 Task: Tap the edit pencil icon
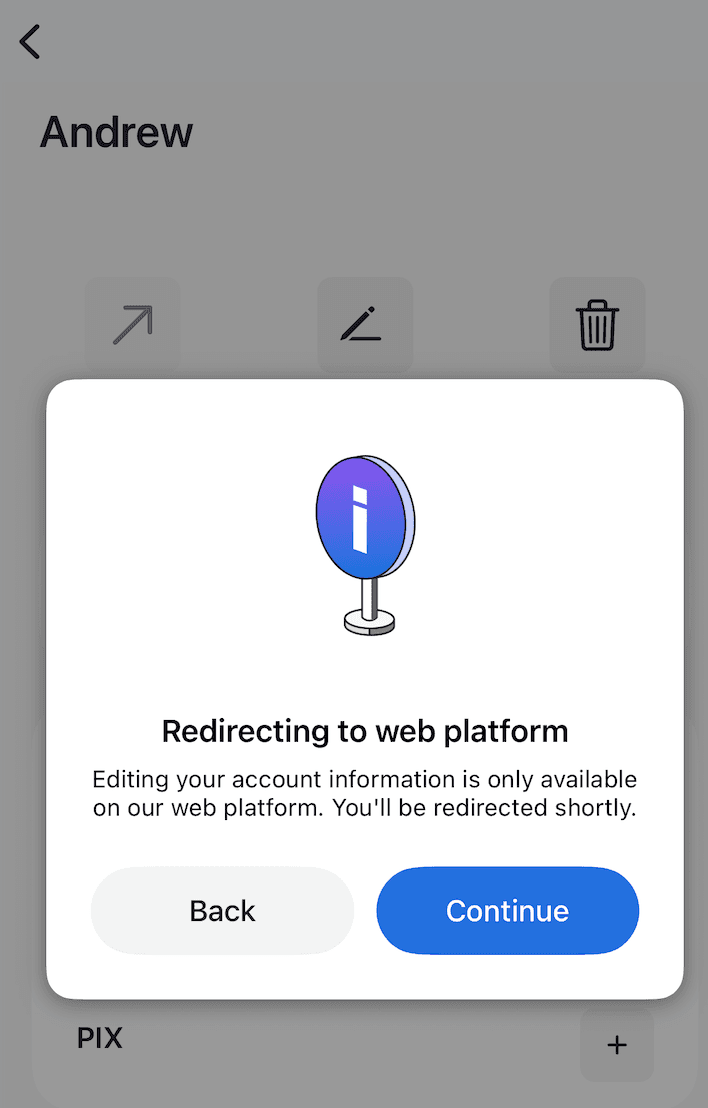pos(365,325)
